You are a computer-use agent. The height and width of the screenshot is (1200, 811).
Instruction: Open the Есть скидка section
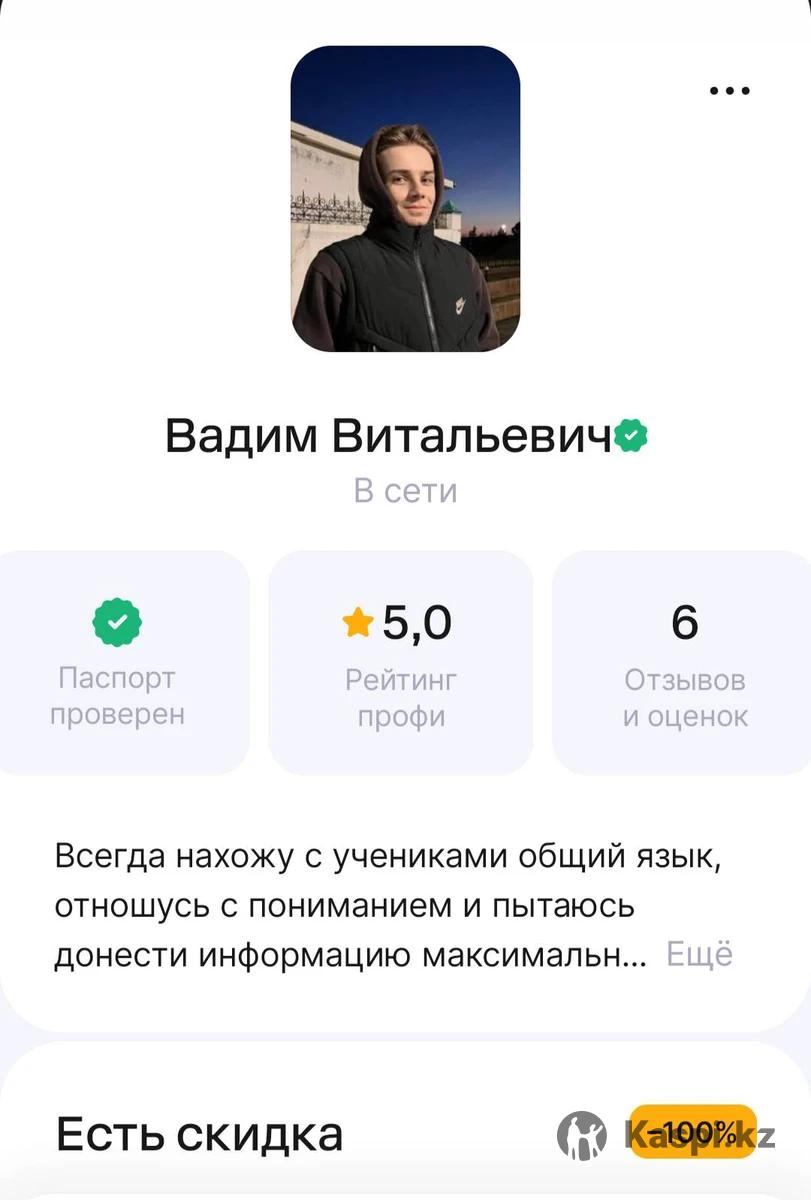coord(200,1133)
